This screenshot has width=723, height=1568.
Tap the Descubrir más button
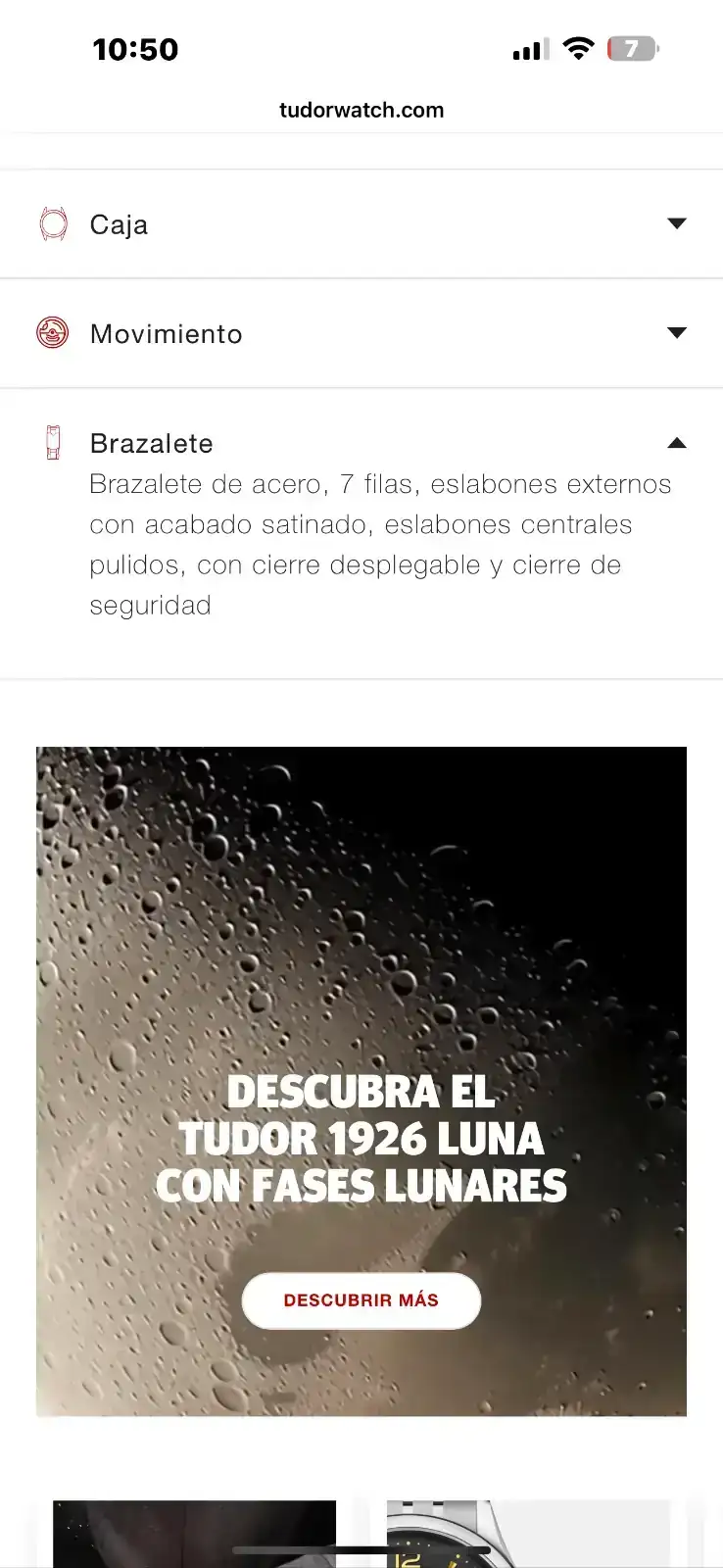(361, 1300)
